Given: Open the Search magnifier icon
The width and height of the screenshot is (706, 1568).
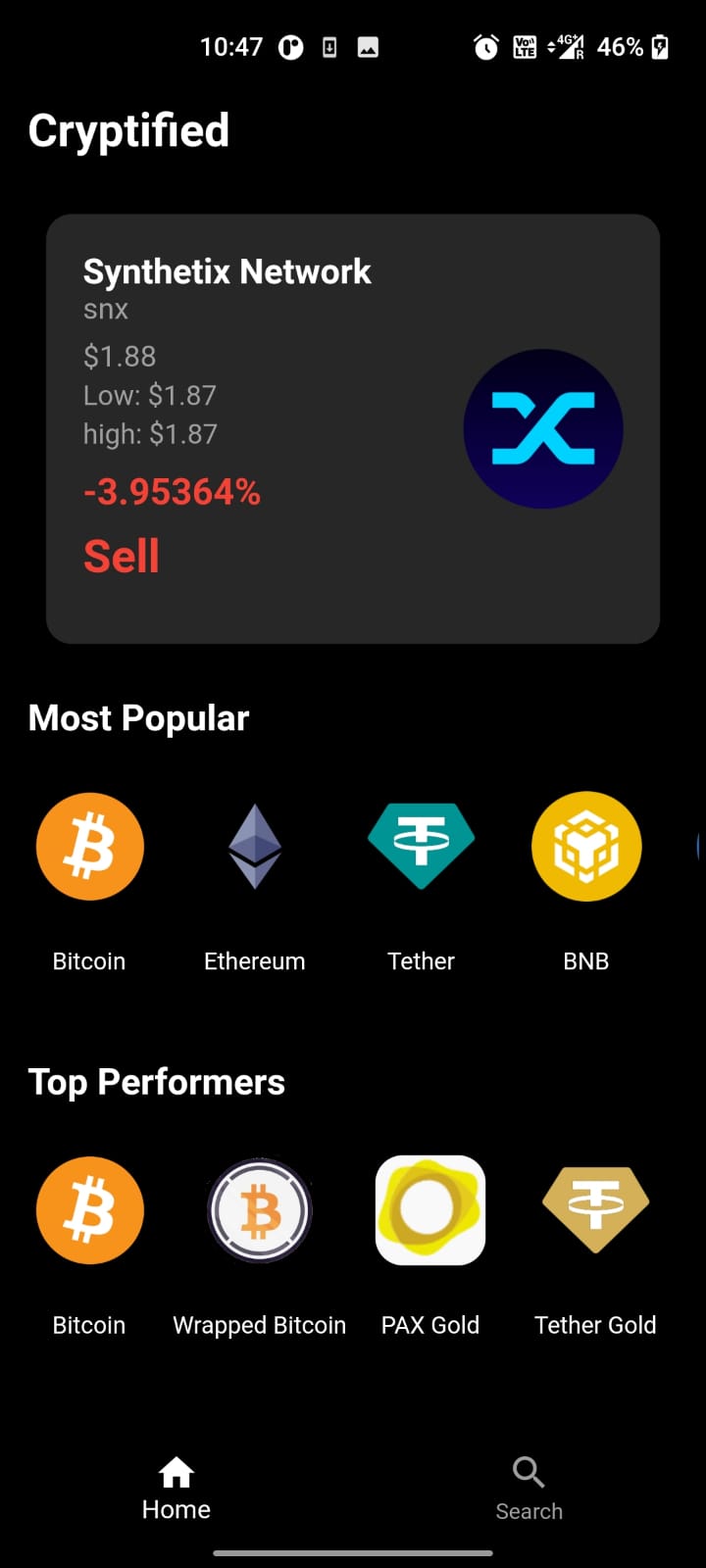Looking at the screenshot, I should 529,1470.
